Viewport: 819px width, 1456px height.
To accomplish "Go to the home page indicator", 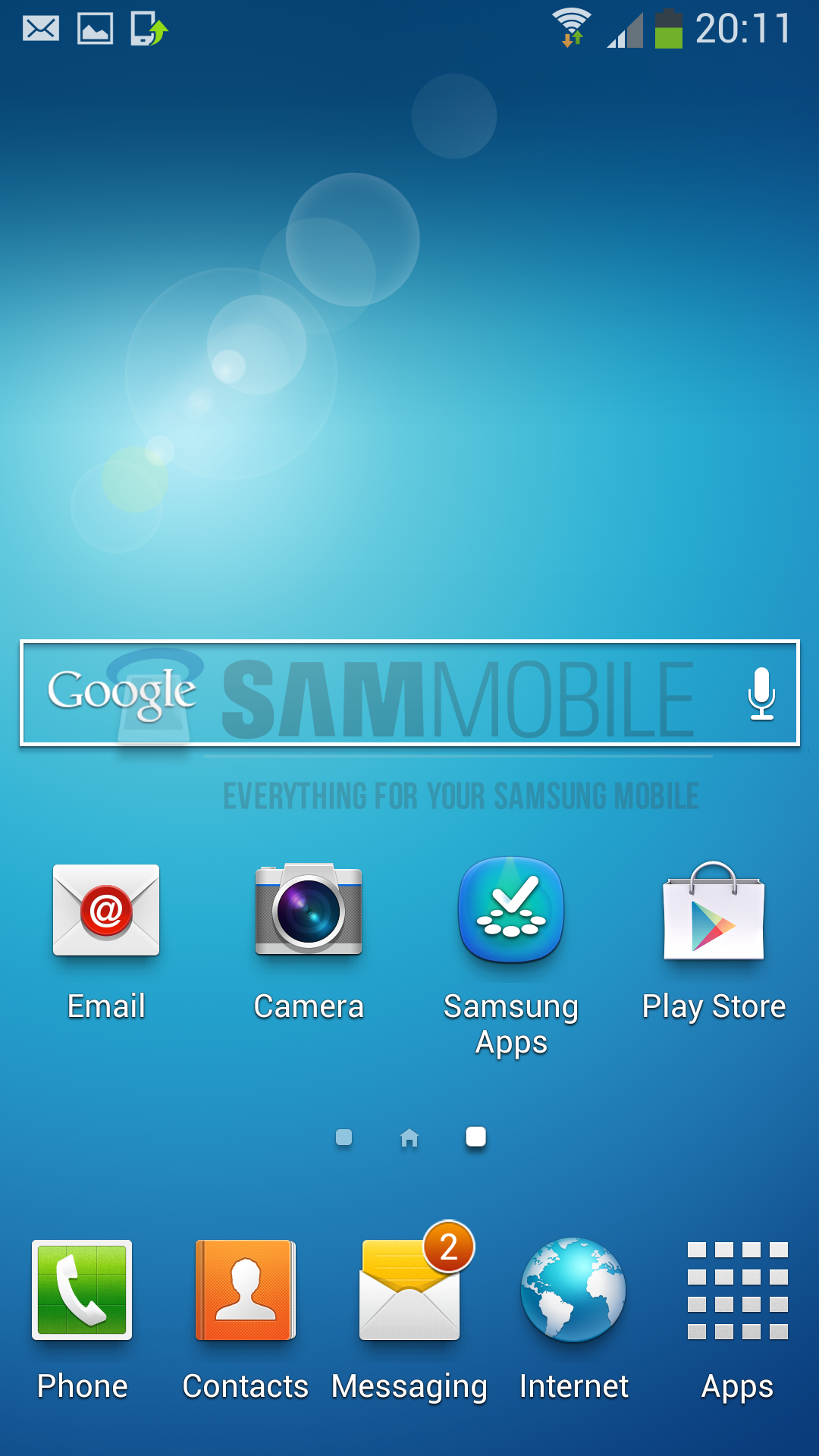I will point(409,1137).
